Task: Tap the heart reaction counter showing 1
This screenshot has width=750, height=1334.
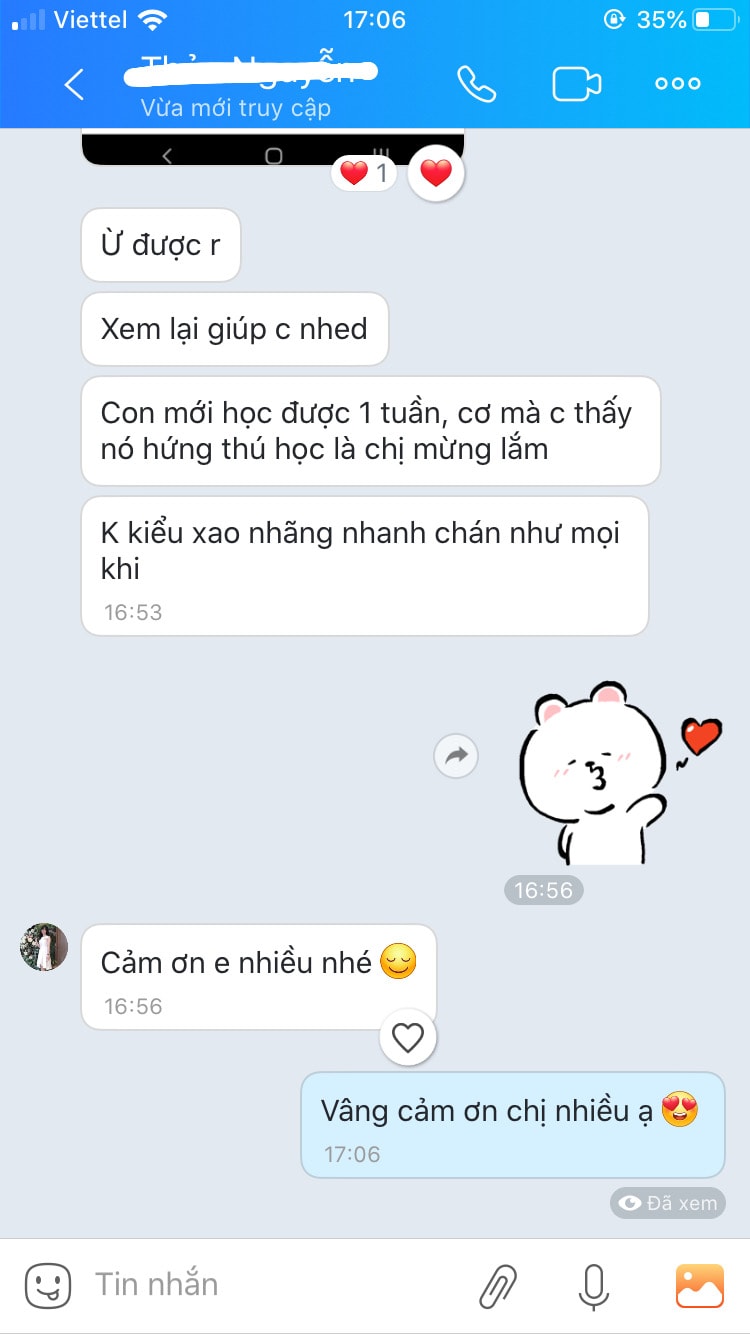Action: click(x=363, y=172)
